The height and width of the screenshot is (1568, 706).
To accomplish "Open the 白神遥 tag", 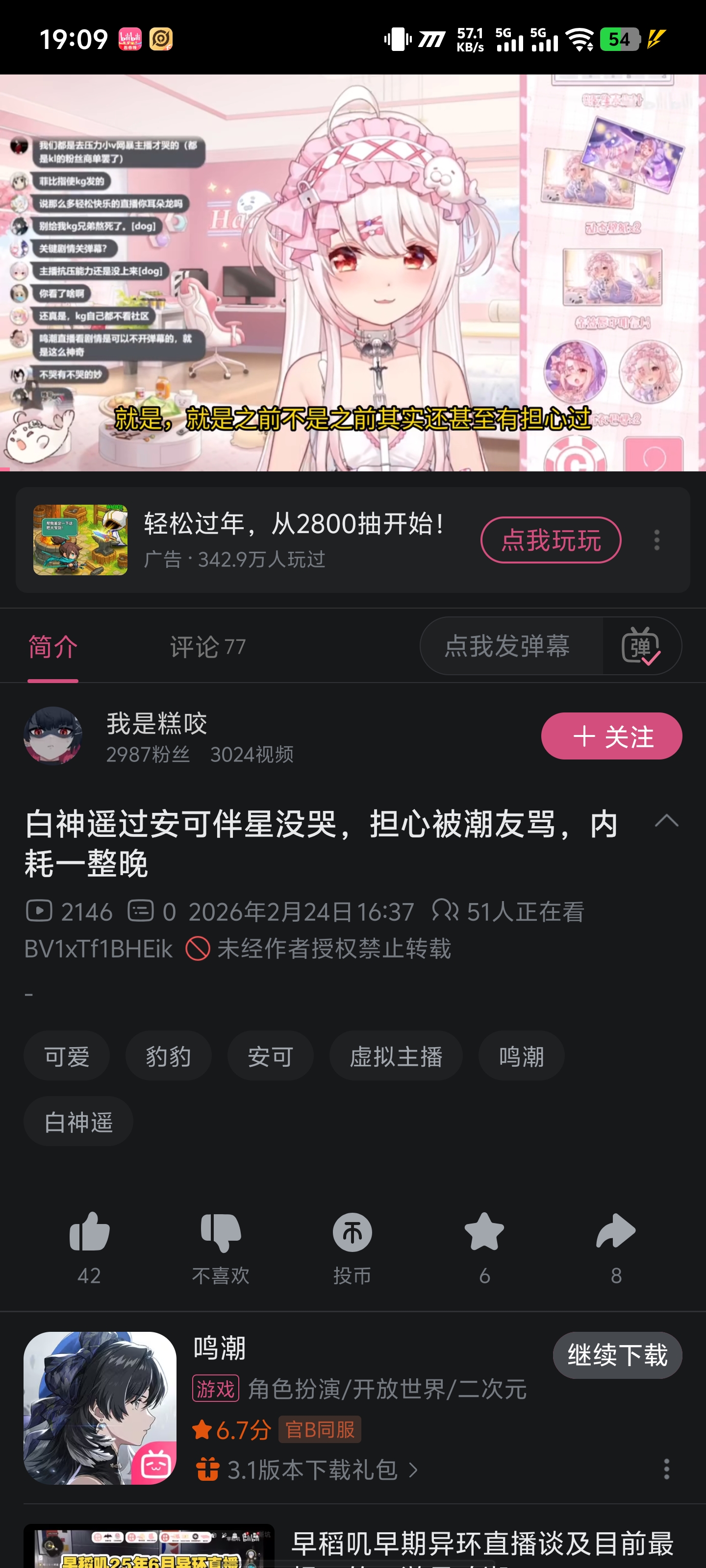I will (x=78, y=1121).
